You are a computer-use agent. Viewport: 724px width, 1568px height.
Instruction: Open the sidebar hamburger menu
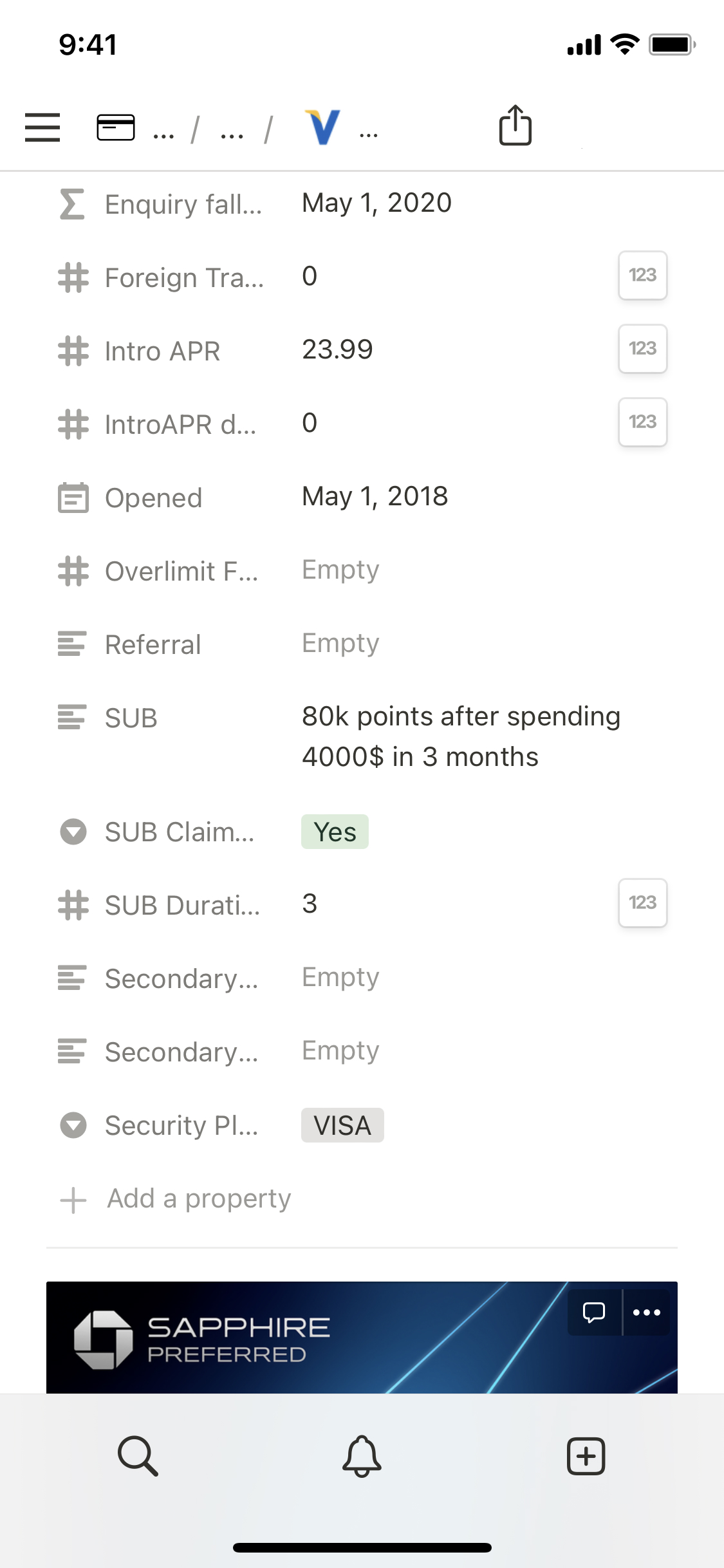pos(42,127)
